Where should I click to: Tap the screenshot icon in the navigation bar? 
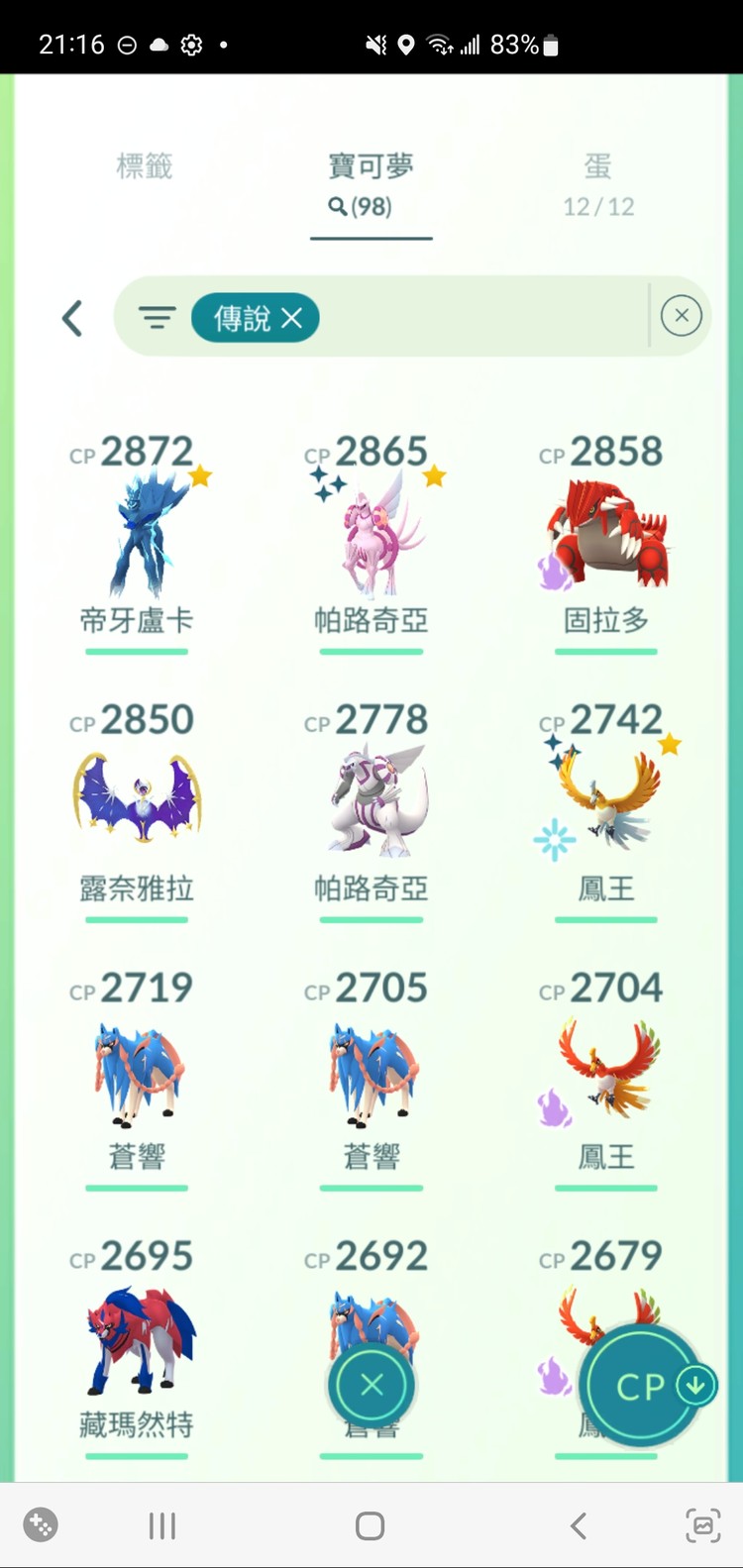703,1525
